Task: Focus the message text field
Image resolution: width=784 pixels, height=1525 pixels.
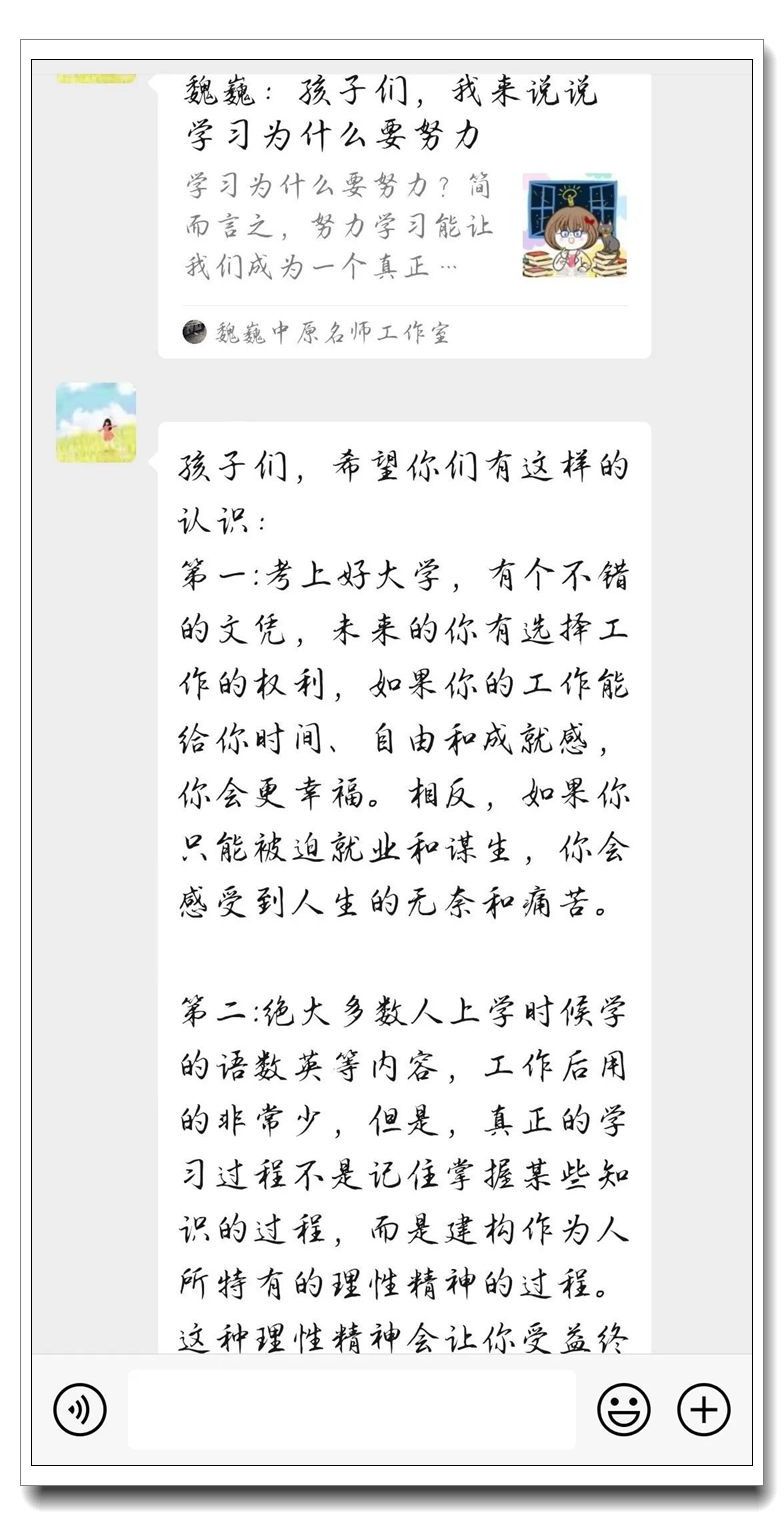Action: coord(351,1410)
